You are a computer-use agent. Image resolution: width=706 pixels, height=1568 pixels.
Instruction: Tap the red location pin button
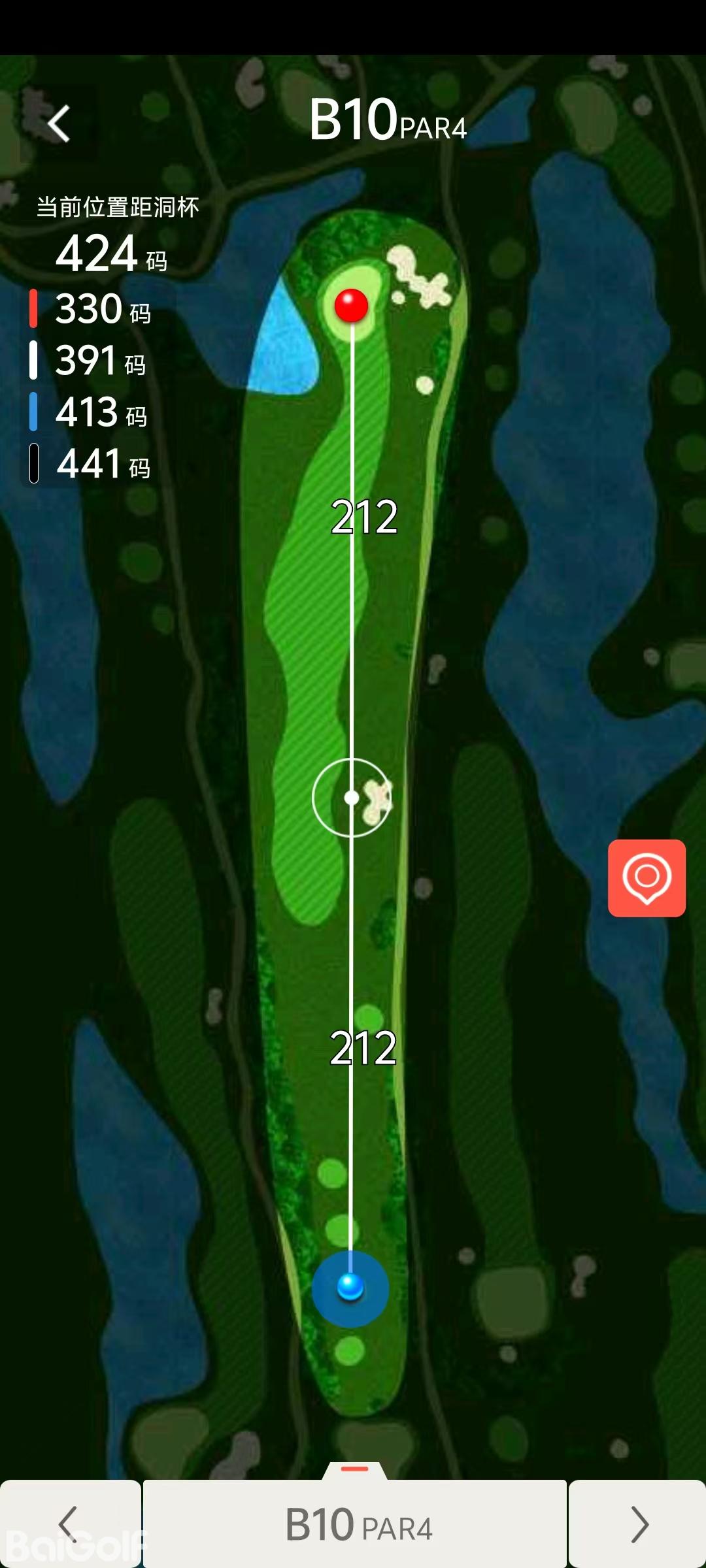(x=647, y=877)
